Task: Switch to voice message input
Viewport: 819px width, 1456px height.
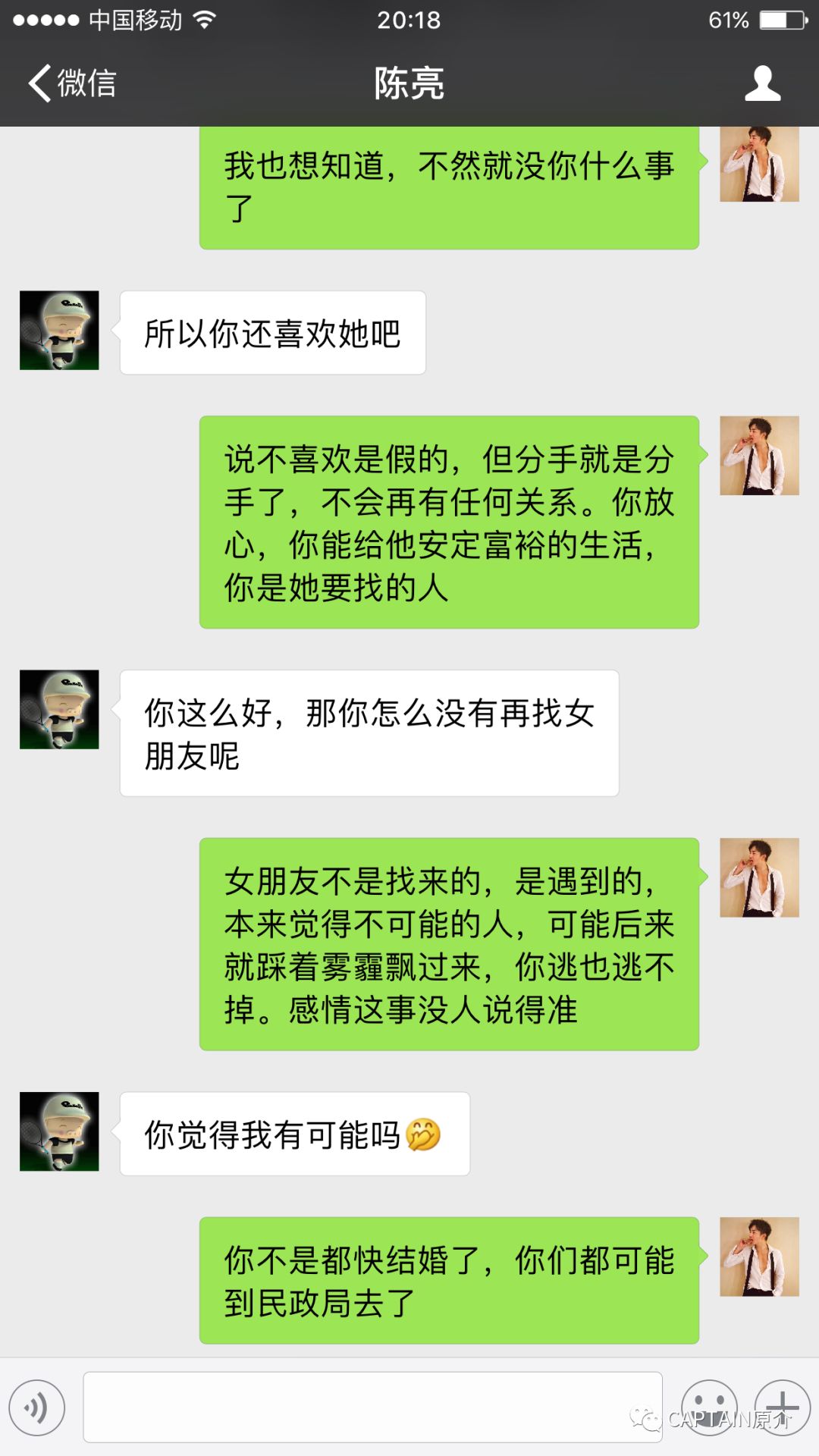Action: 36,1407
